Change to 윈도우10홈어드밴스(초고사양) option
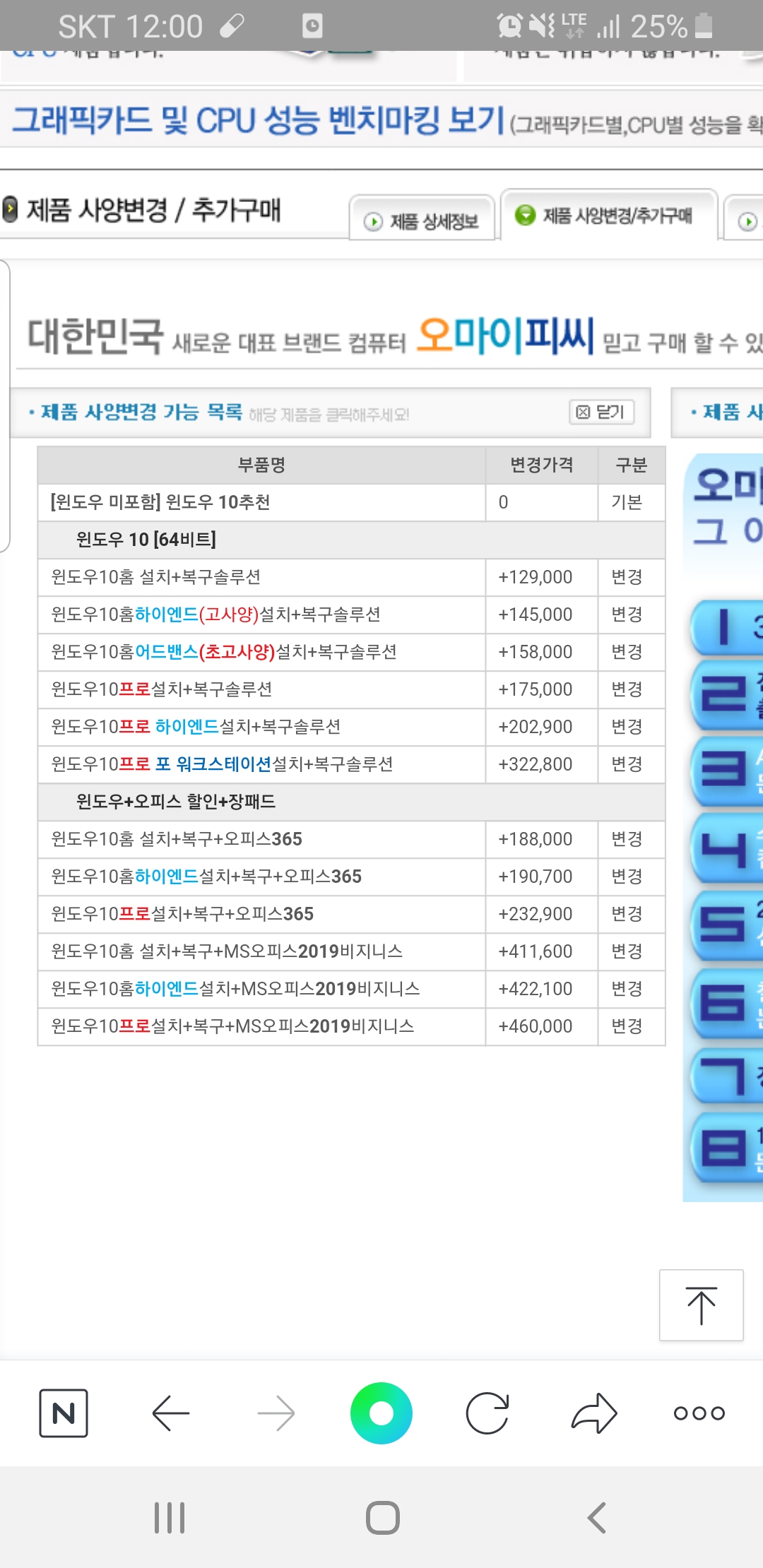The width and height of the screenshot is (763, 1568). [x=352, y=652]
